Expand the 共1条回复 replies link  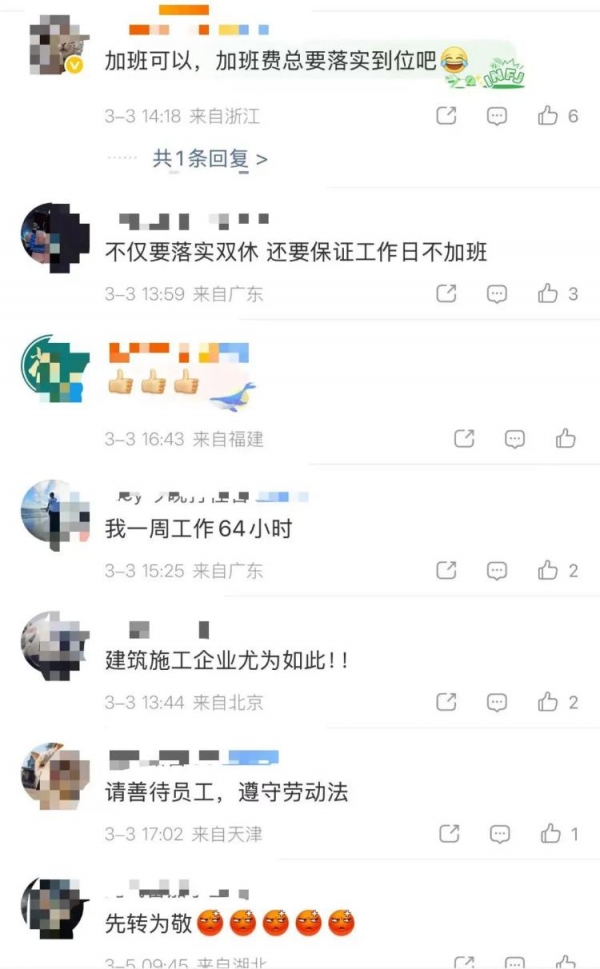209,158
